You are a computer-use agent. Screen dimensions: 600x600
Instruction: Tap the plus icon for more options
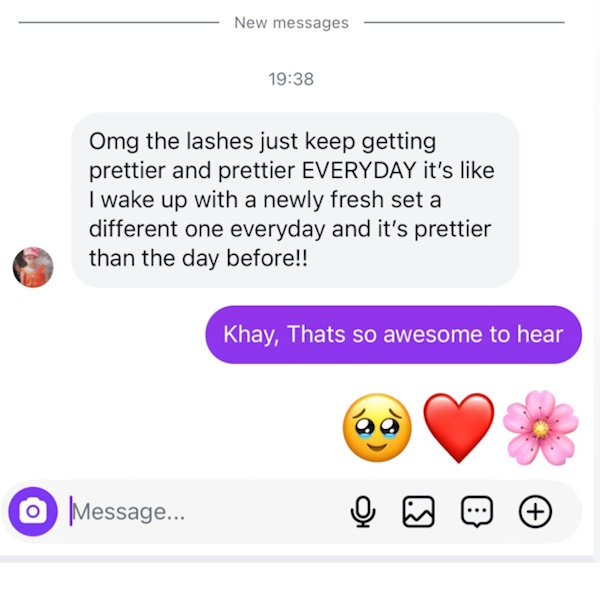coord(536,512)
